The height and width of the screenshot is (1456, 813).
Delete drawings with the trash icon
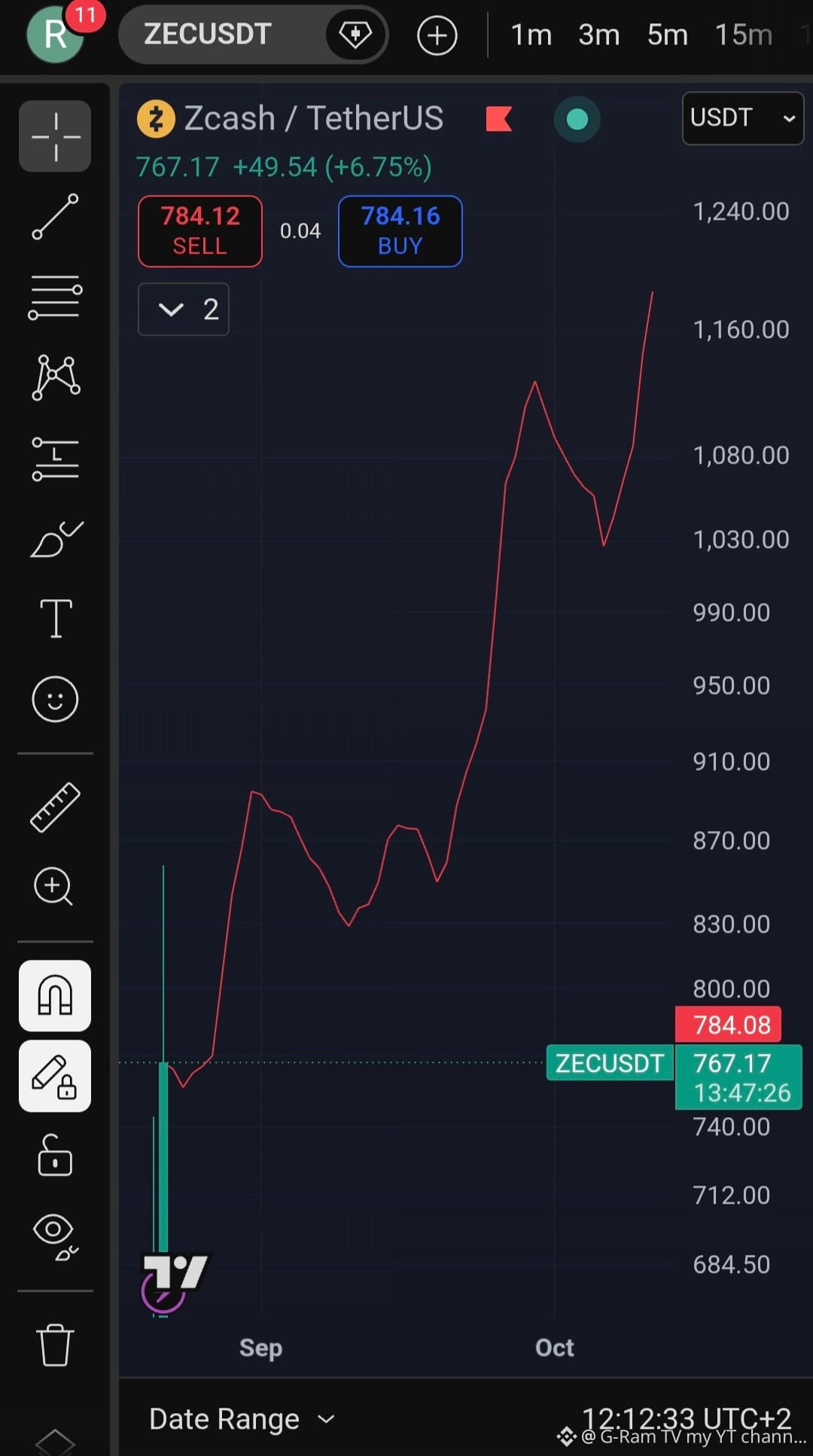coord(55,1345)
